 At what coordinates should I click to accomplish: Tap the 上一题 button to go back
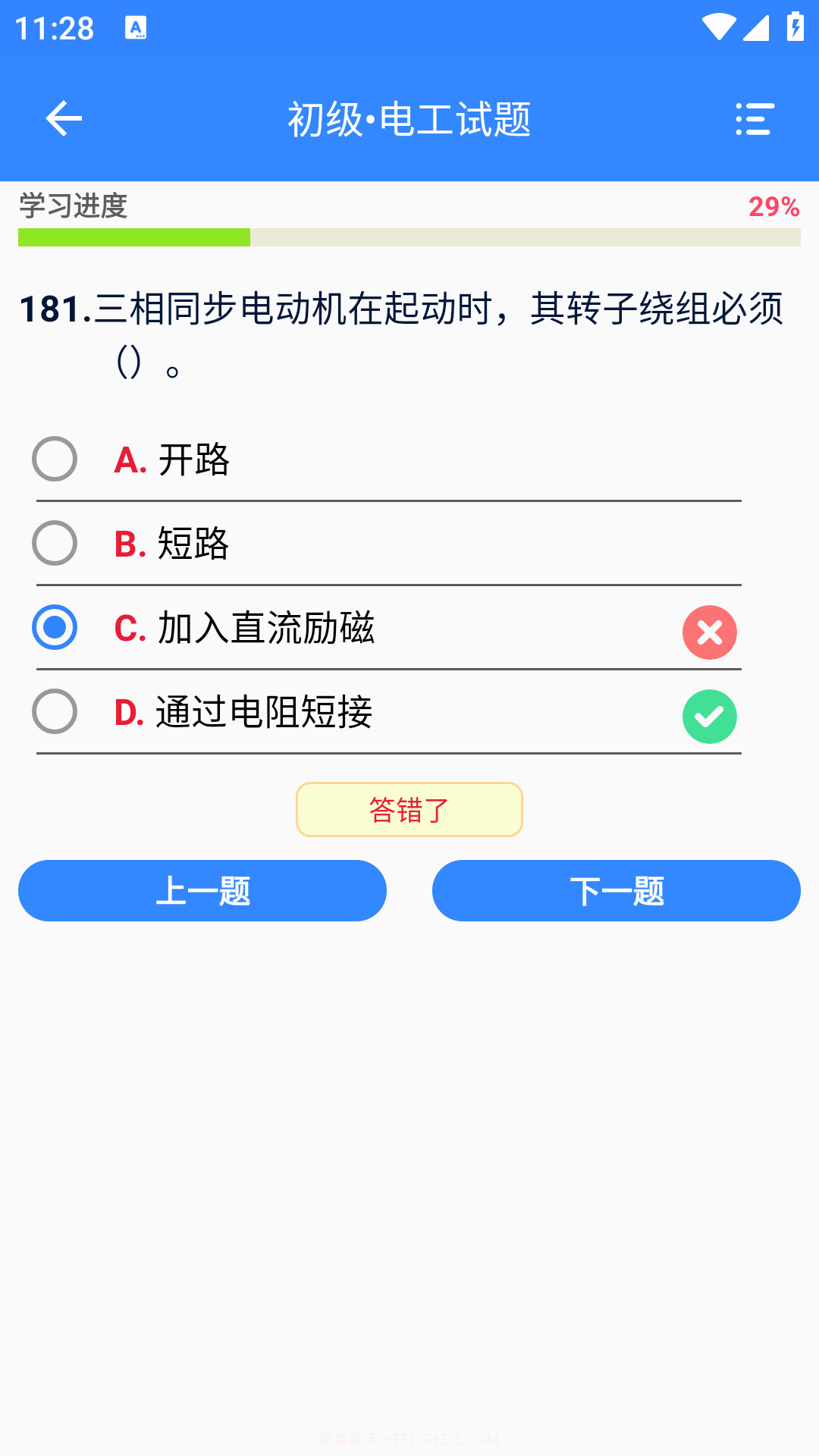click(202, 891)
